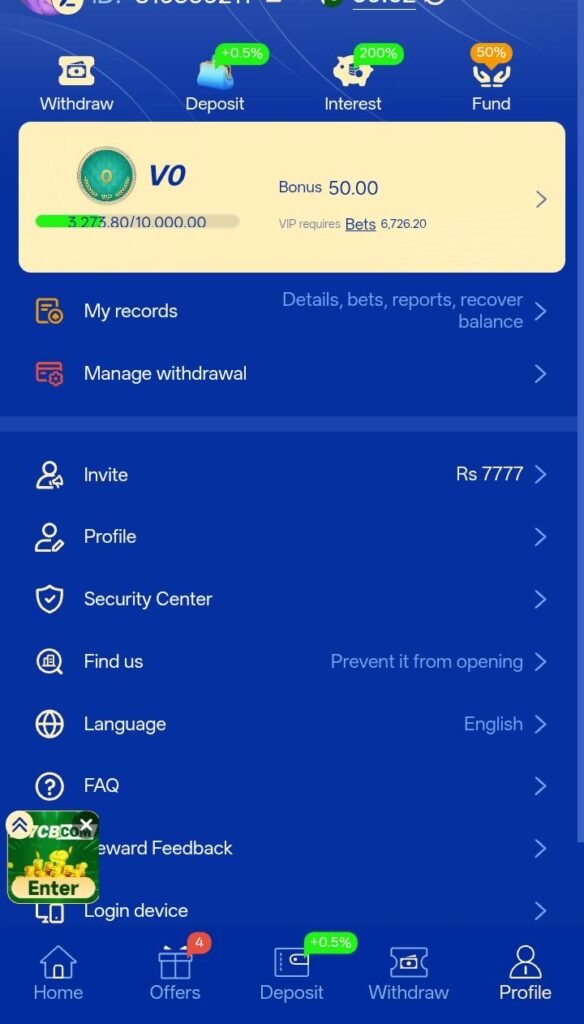Open Login device row
This screenshot has height=1024, width=584.
292,910
